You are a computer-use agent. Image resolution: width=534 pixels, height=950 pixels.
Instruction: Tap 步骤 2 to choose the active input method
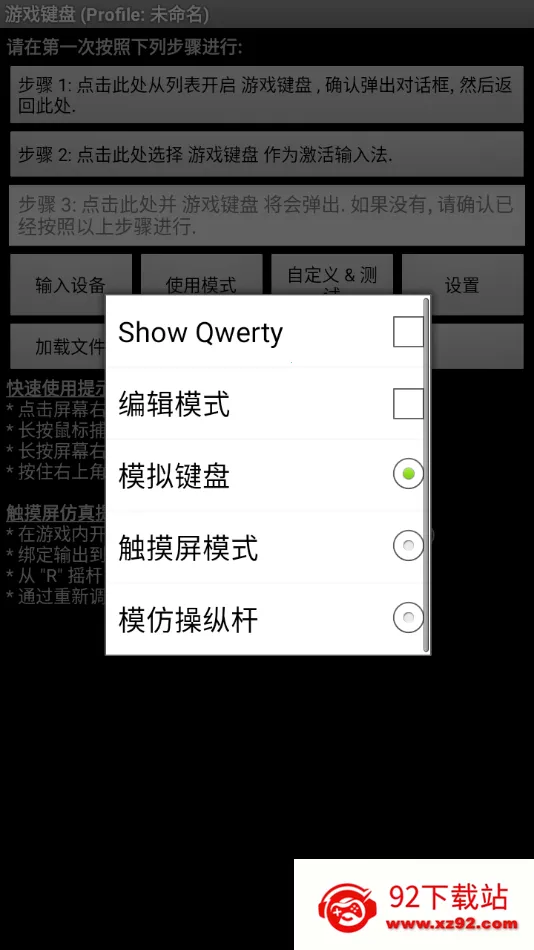(x=267, y=154)
